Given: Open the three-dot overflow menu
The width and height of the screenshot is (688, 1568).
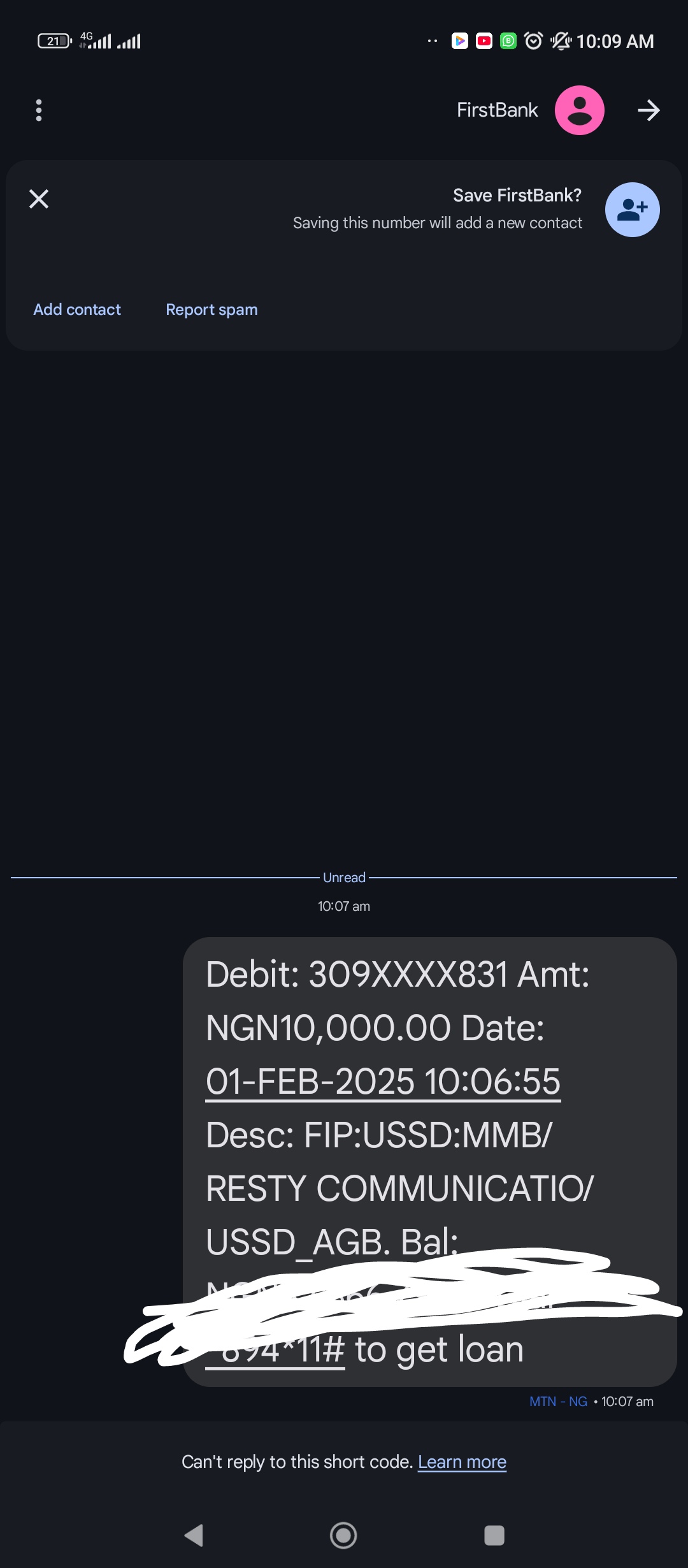Looking at the screenshot, I should 39,110.
